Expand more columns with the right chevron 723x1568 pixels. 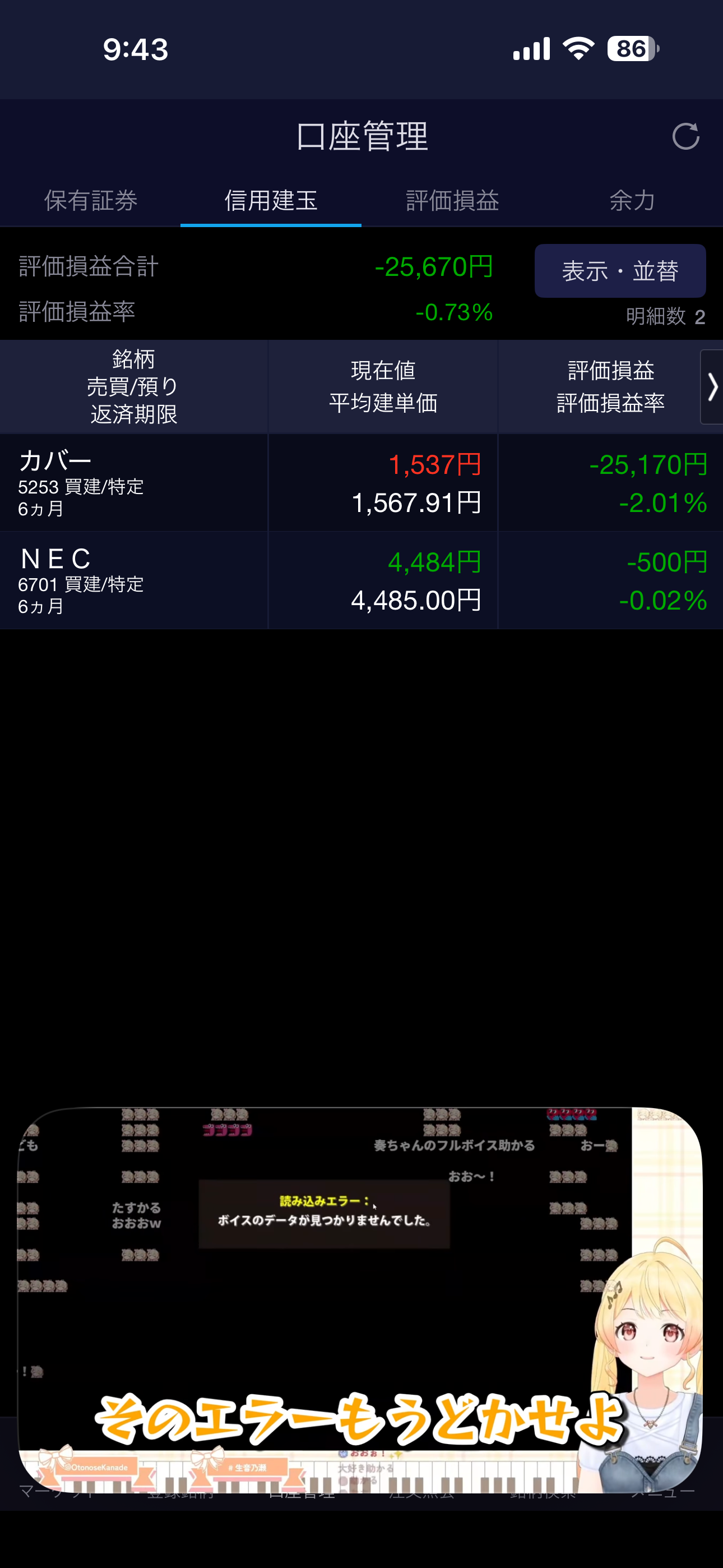pos(711,387)
